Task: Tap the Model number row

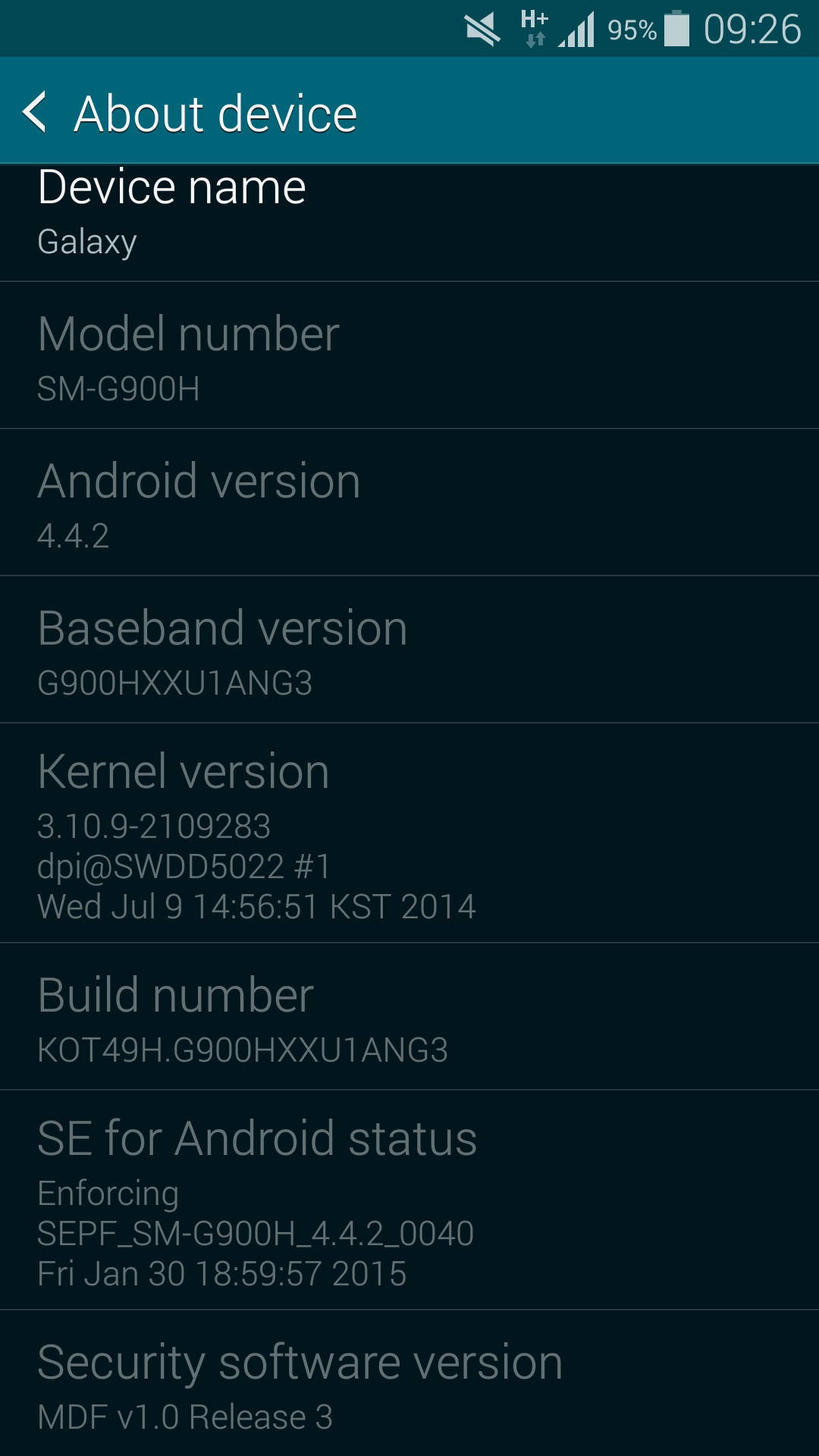Action: coord(409,356)
